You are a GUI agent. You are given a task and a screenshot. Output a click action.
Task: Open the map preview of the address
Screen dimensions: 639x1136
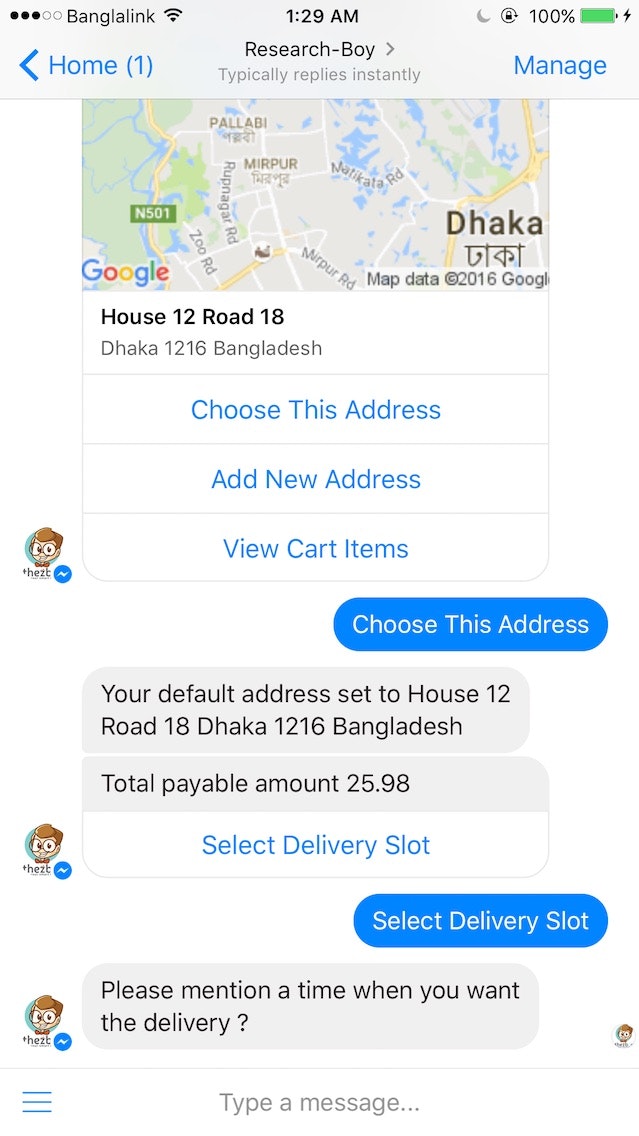point(315,195)
